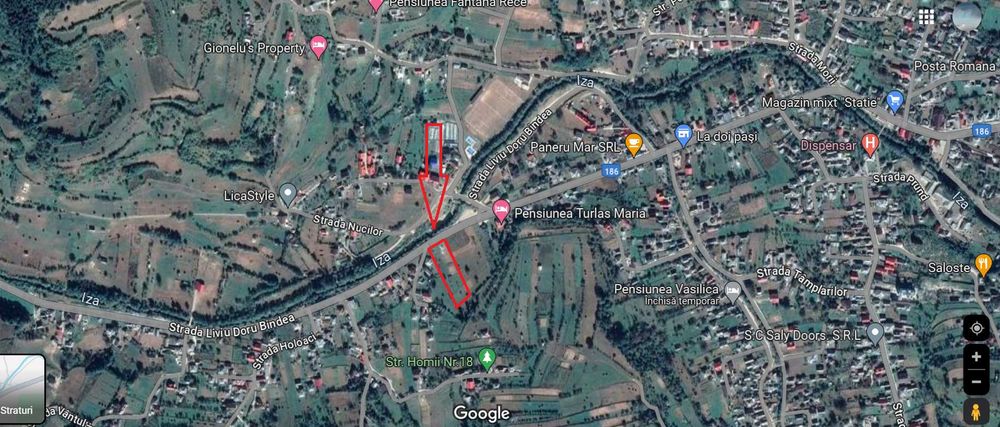
Task: Select the Paneru Mar SRL marker
Action: click(x=633, y=145)
